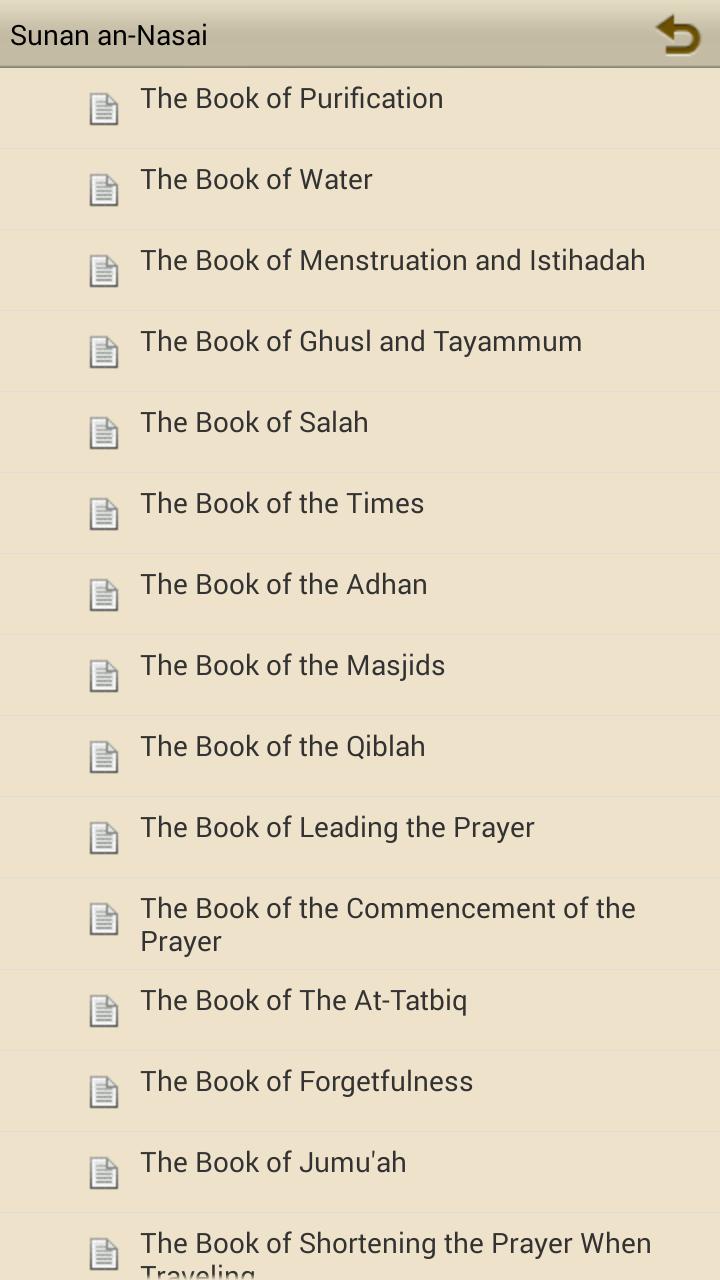
Task: Select The Book of Menstruation and Istihadah
Action: pyautogui.click(x=392, y=261)
